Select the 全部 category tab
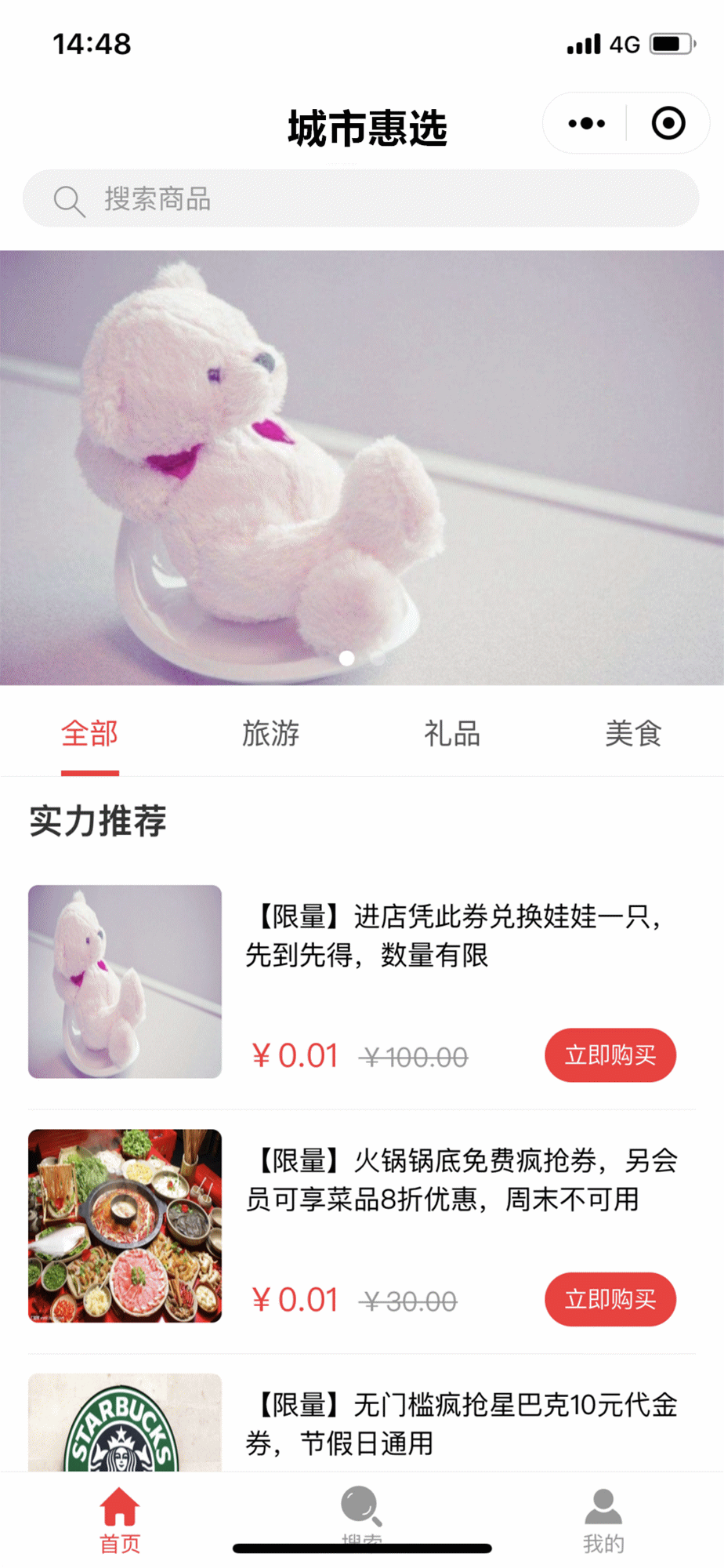Viewport: 724px width, 1568px height. [89, 733]
